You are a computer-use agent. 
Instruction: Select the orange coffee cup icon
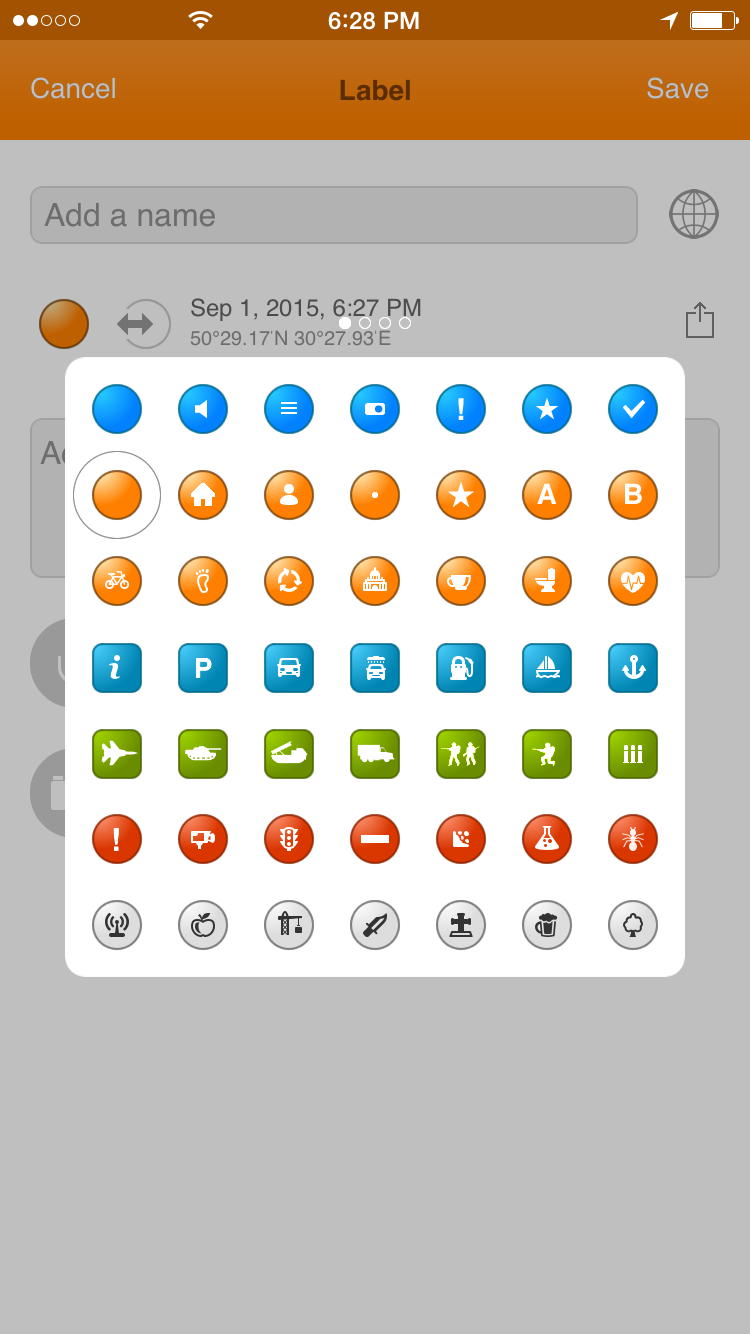tap(461, 581)
